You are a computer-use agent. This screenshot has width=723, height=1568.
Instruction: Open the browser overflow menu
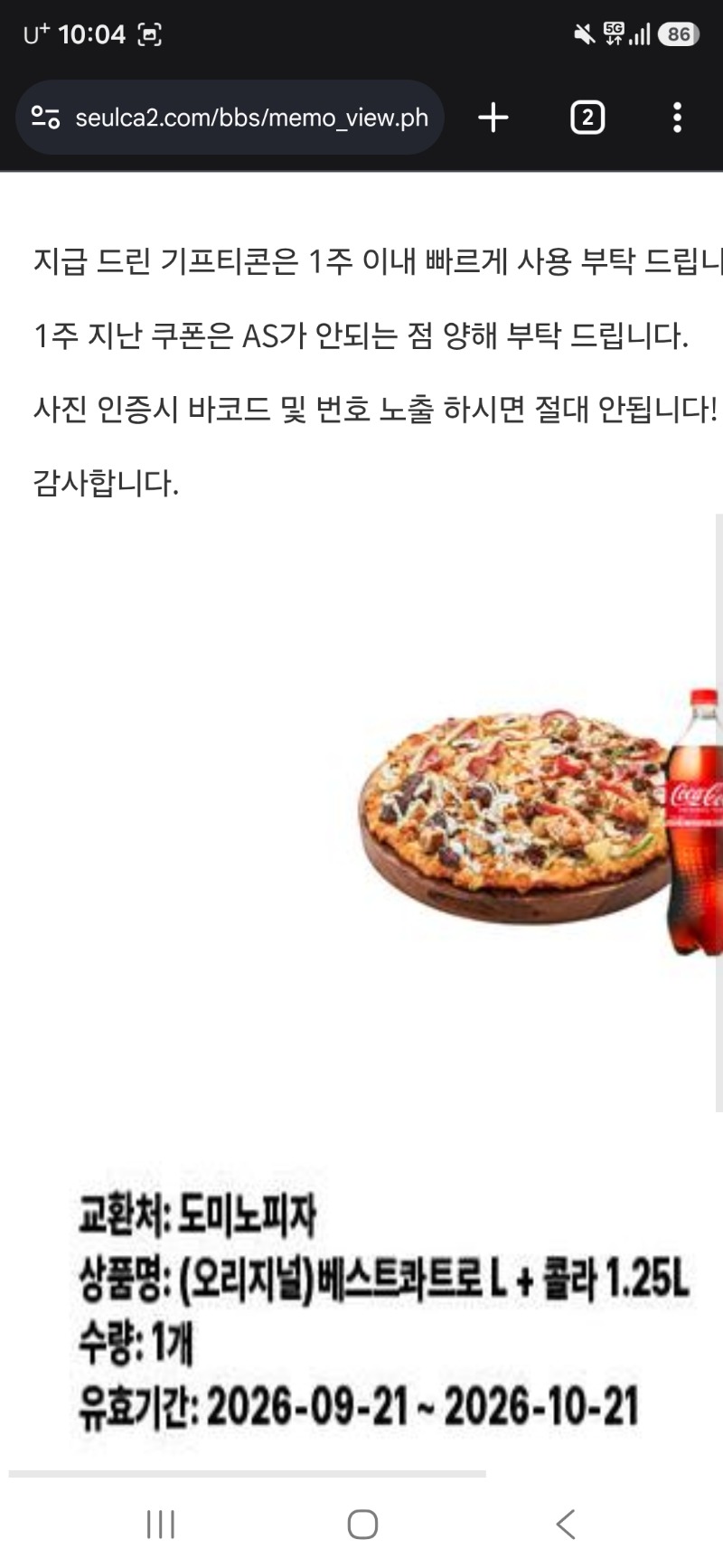[x=677, y=118]
